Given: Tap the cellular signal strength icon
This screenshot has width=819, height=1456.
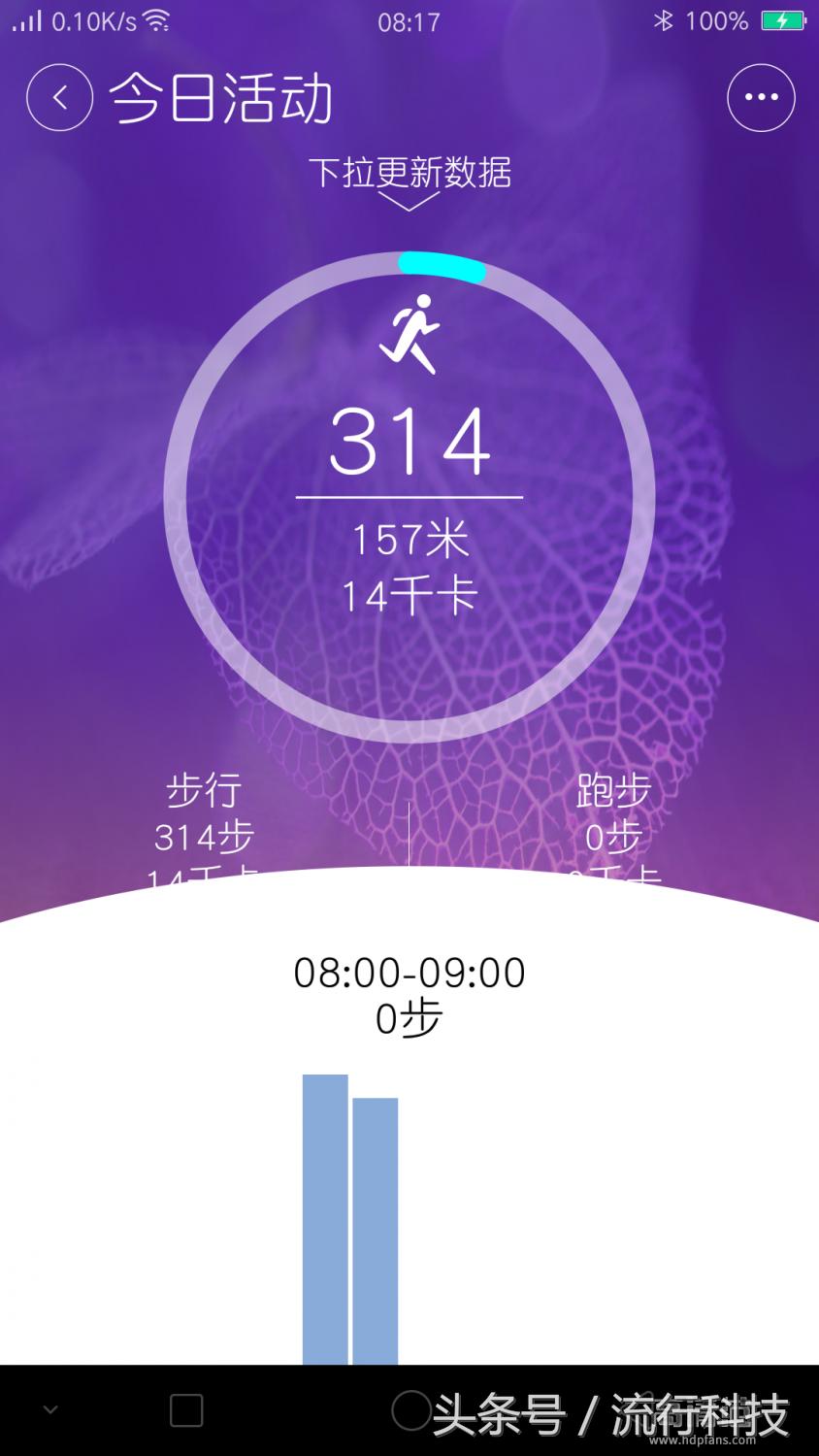Looking at the screenshot, I should 24,19.
